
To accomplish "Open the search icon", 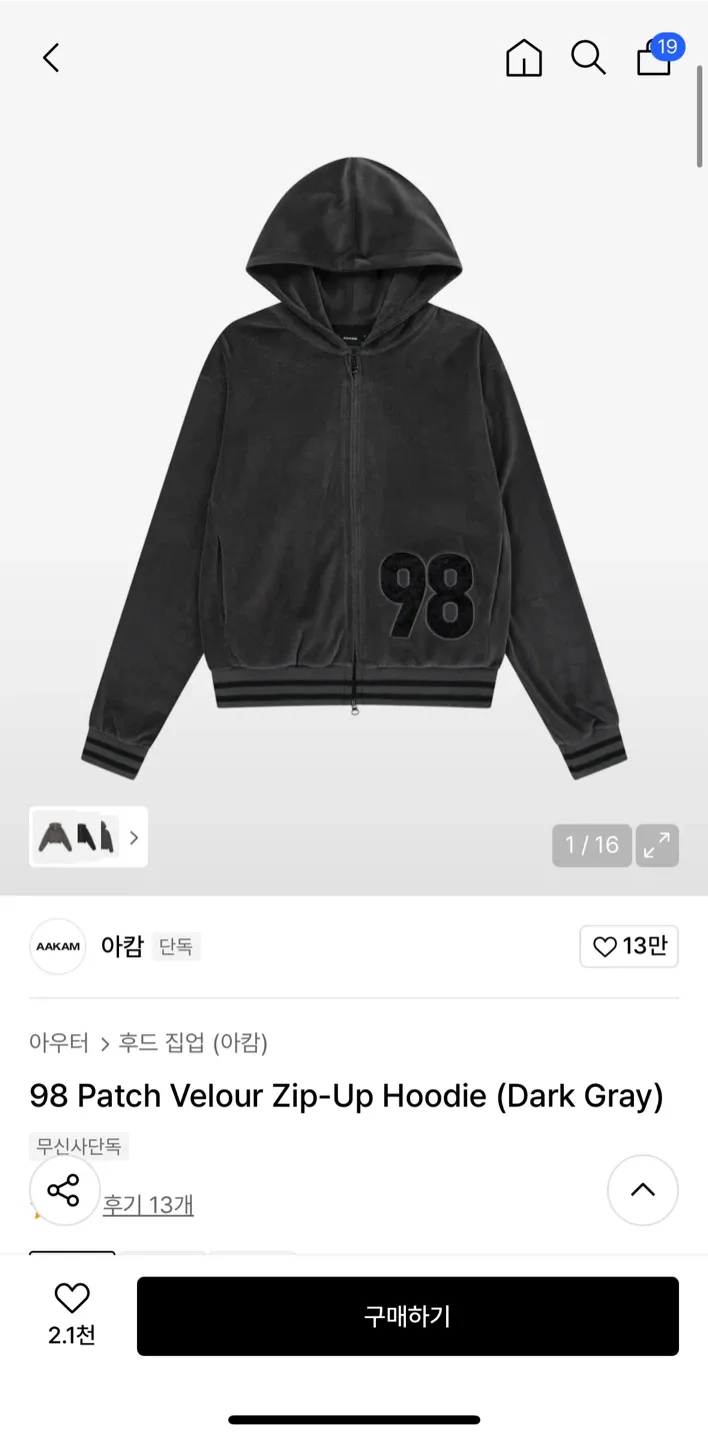I will [x=588, y=58].
